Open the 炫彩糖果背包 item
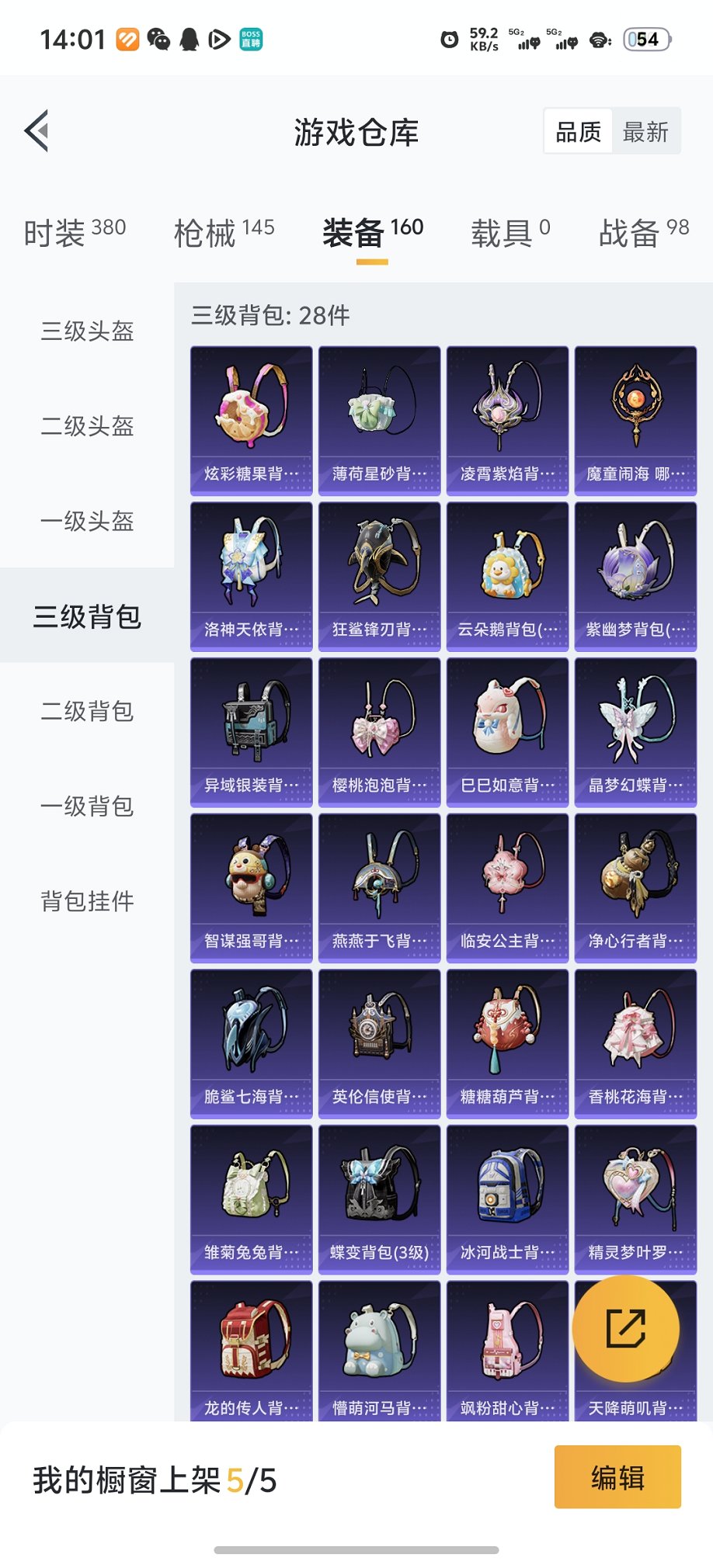The height and width of the screenshot is (1568, 713). [x=252, y=420]
